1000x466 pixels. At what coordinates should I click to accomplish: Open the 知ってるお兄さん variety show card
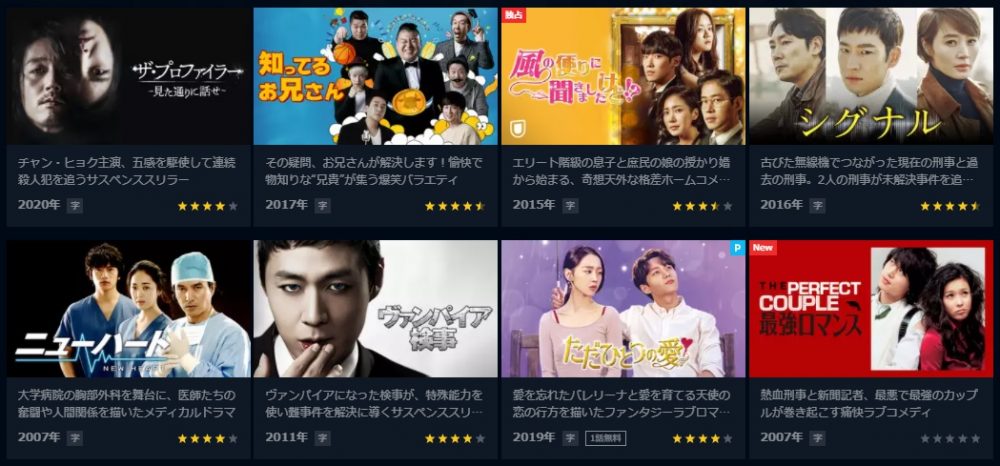pyautogui.click(x=375, y=77)
